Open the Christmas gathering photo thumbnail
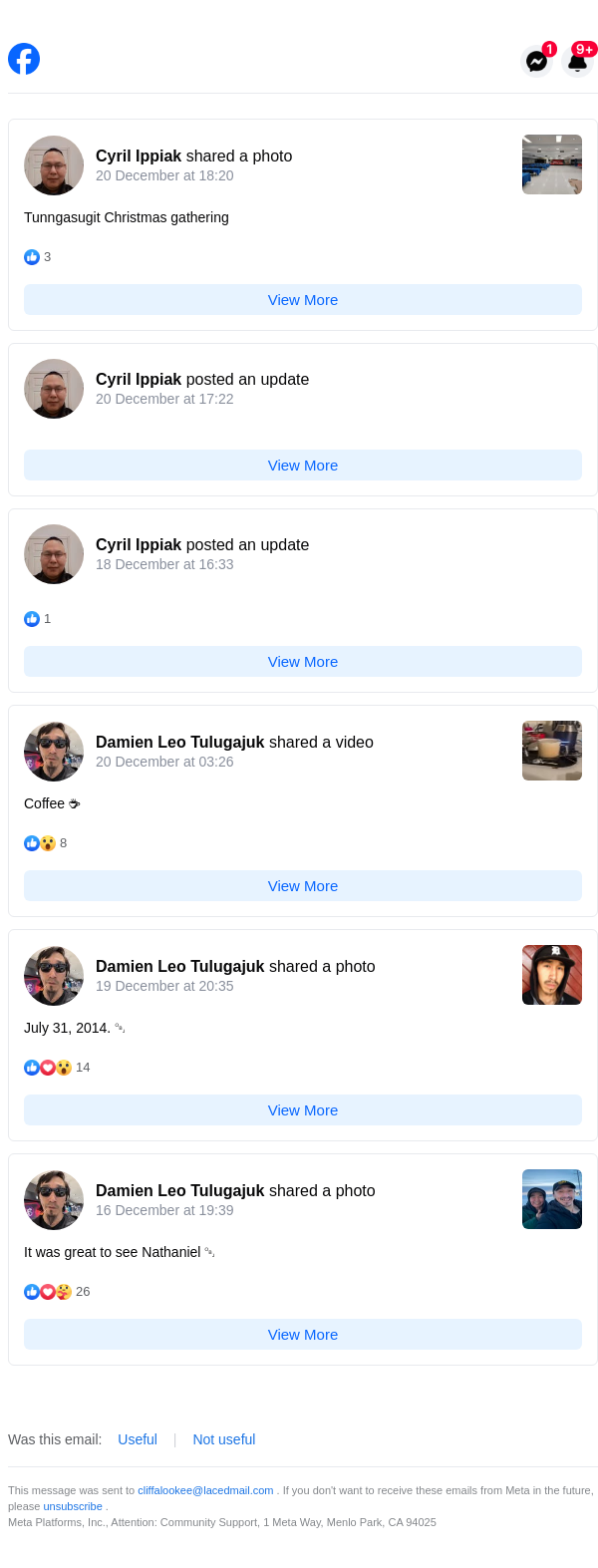Viewport: 598px width, 1568px height. (x=552, y=164)
